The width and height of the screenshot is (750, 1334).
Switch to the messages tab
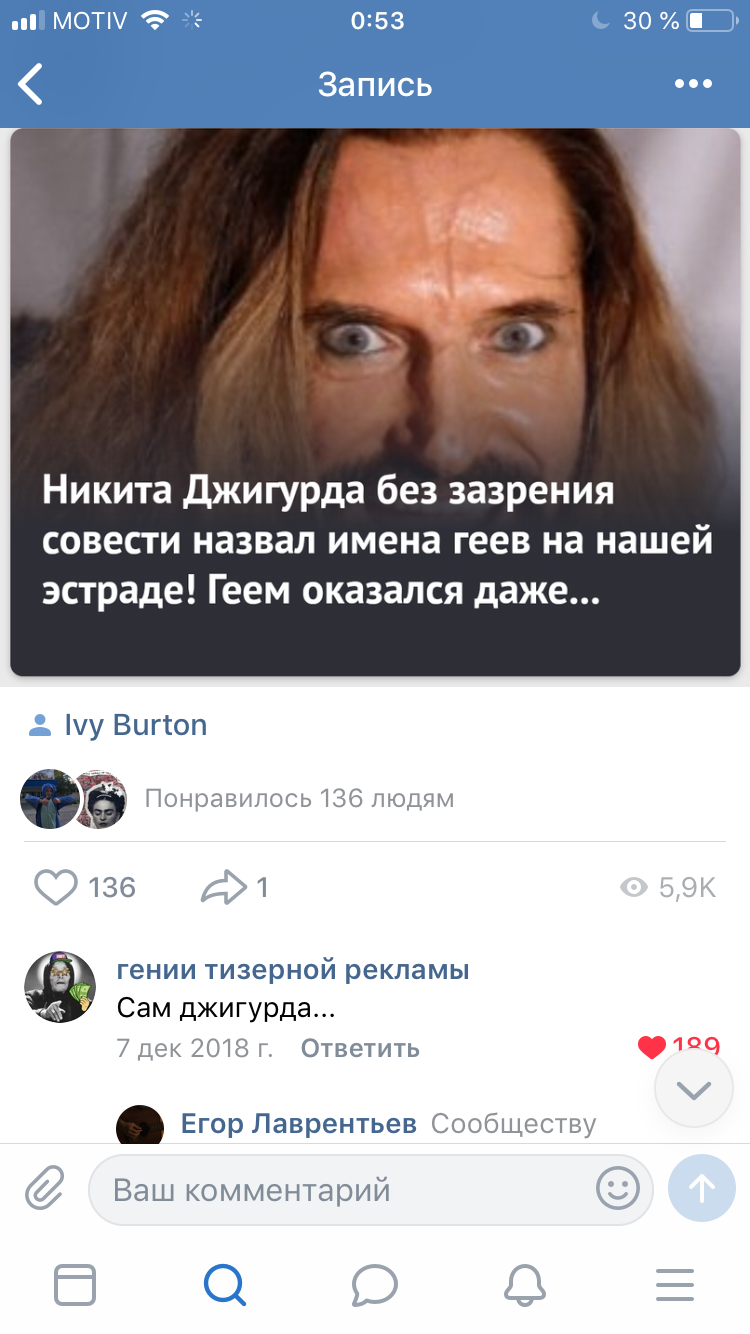click(375, 1285)
